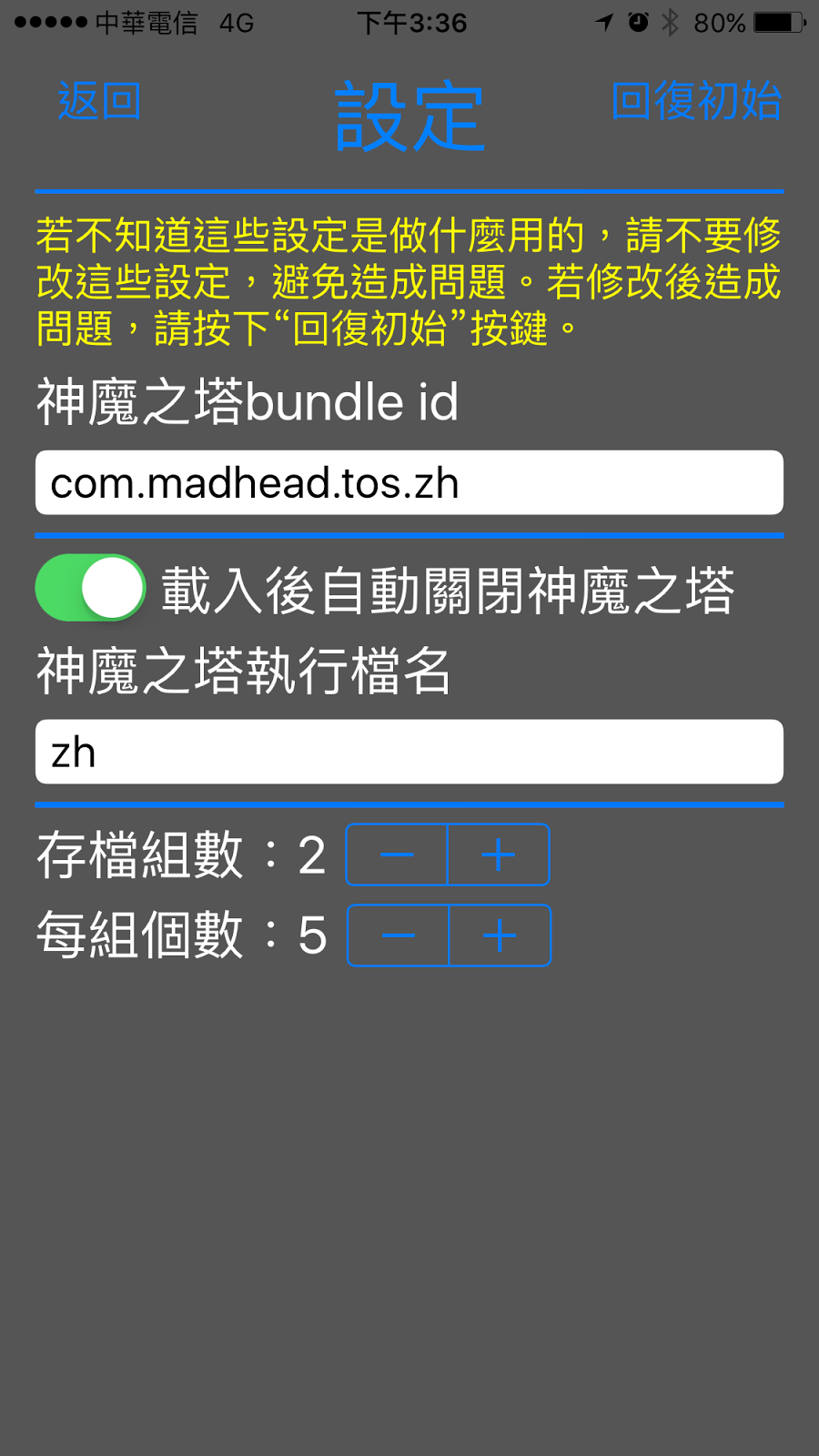The width and height of the screenshot is (819, 1456).
Task: Toggle 載入後自動關閉神魔之塔 switch off
Action: click(x=91, y=588)
